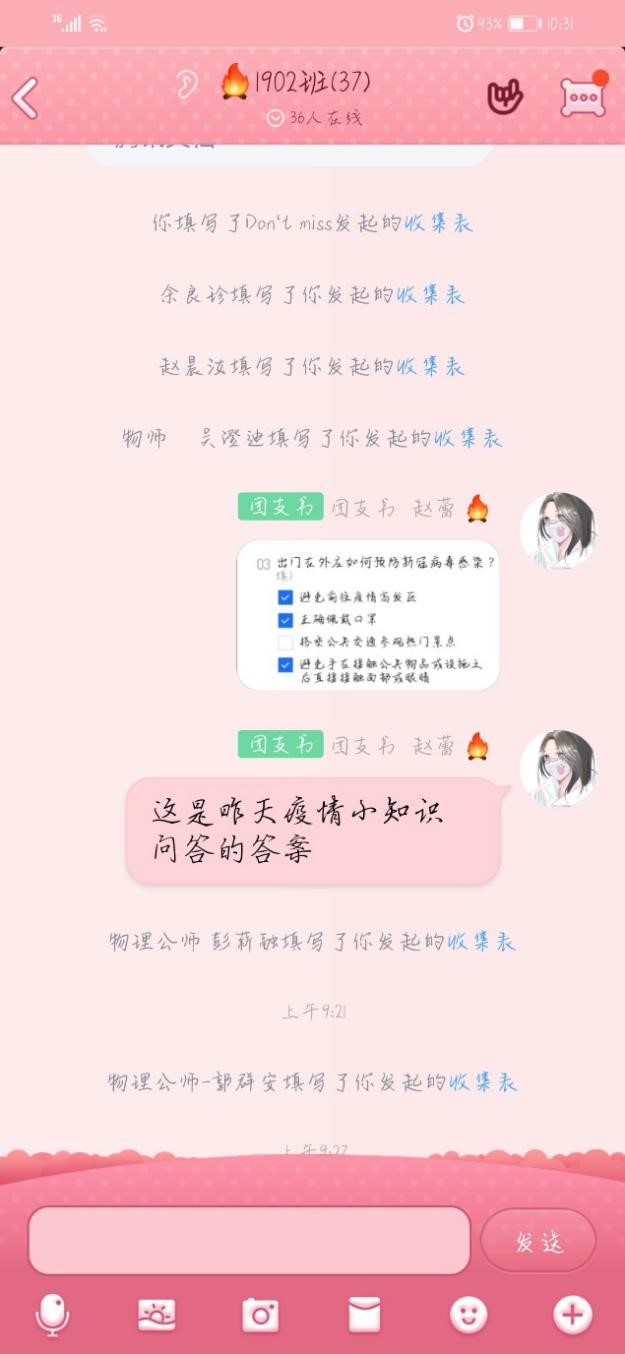
Task: Open the emoji panel
Action: (468, 1315)
